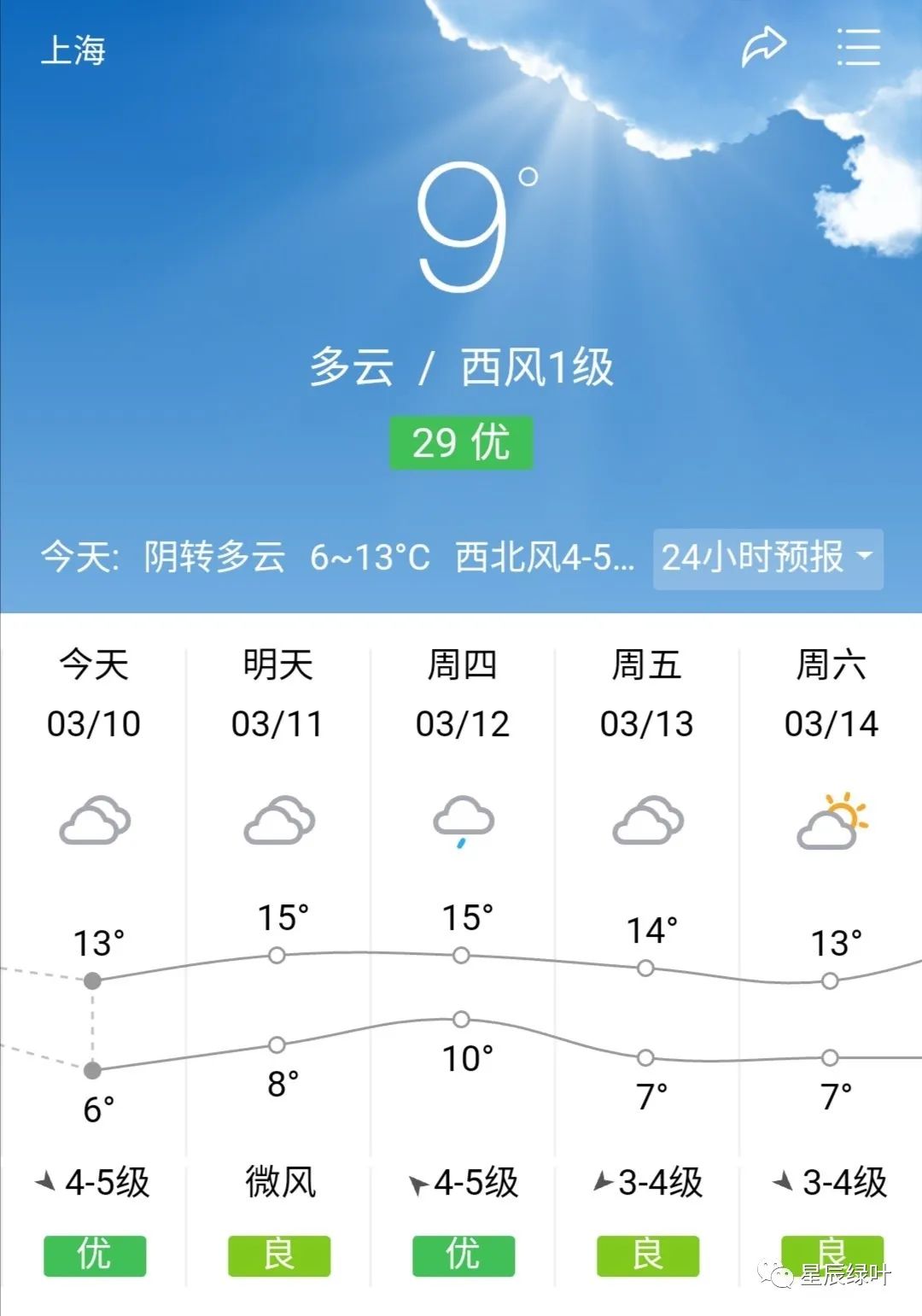
Task: Toggle the 优 air quality badge for today
Action: 94,1254
